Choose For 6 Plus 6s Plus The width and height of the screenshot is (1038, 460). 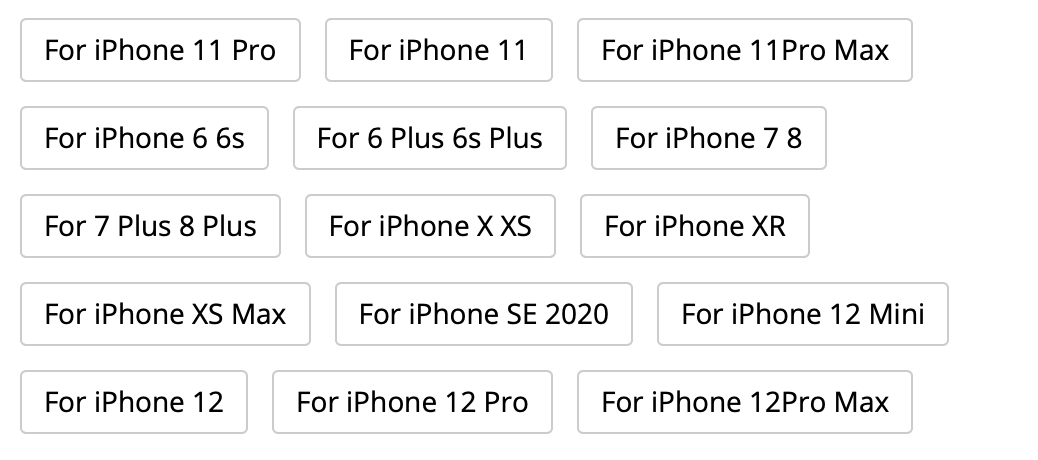[430, 138]
